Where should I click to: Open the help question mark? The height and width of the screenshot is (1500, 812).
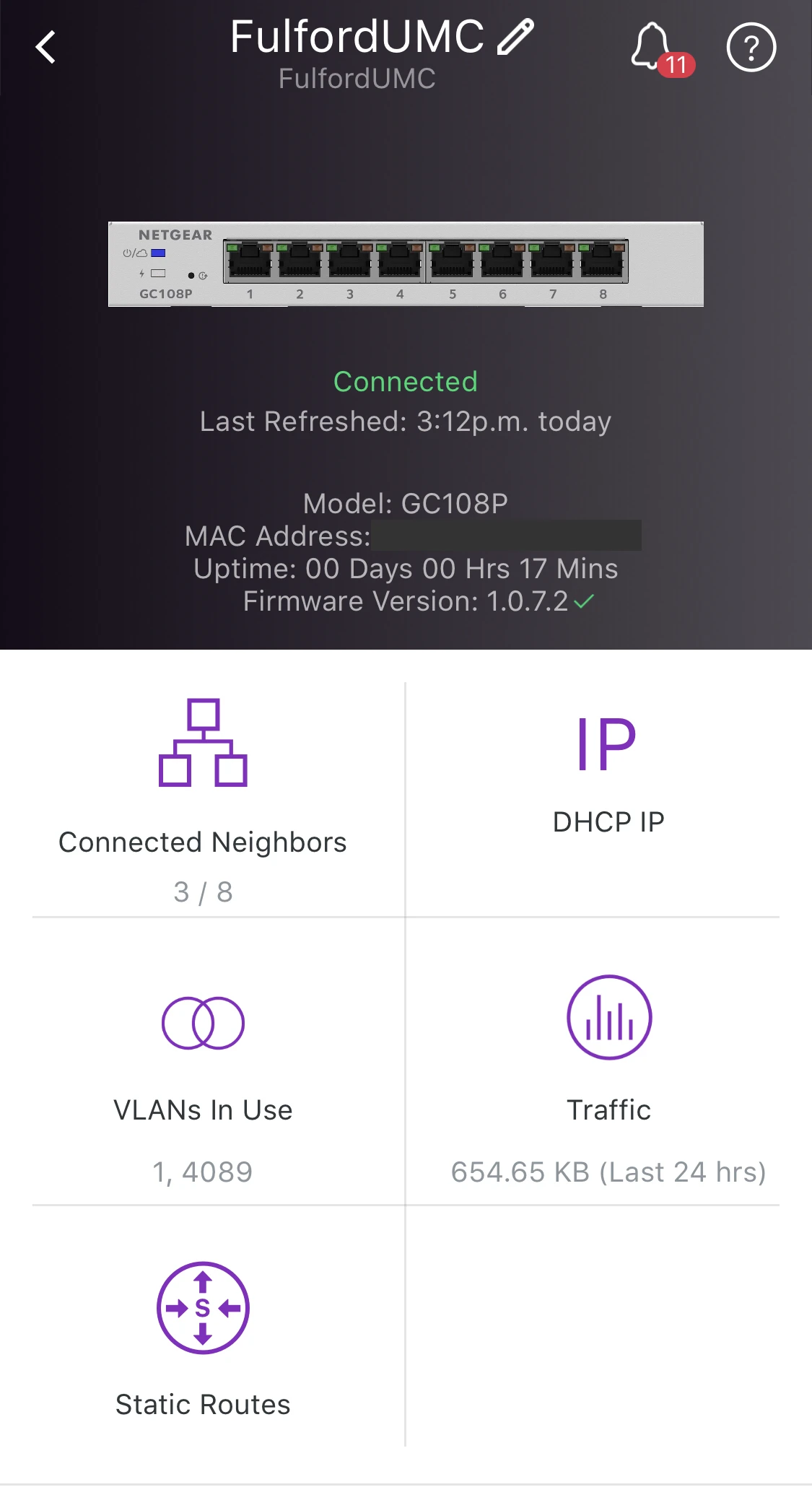[751, 48]
